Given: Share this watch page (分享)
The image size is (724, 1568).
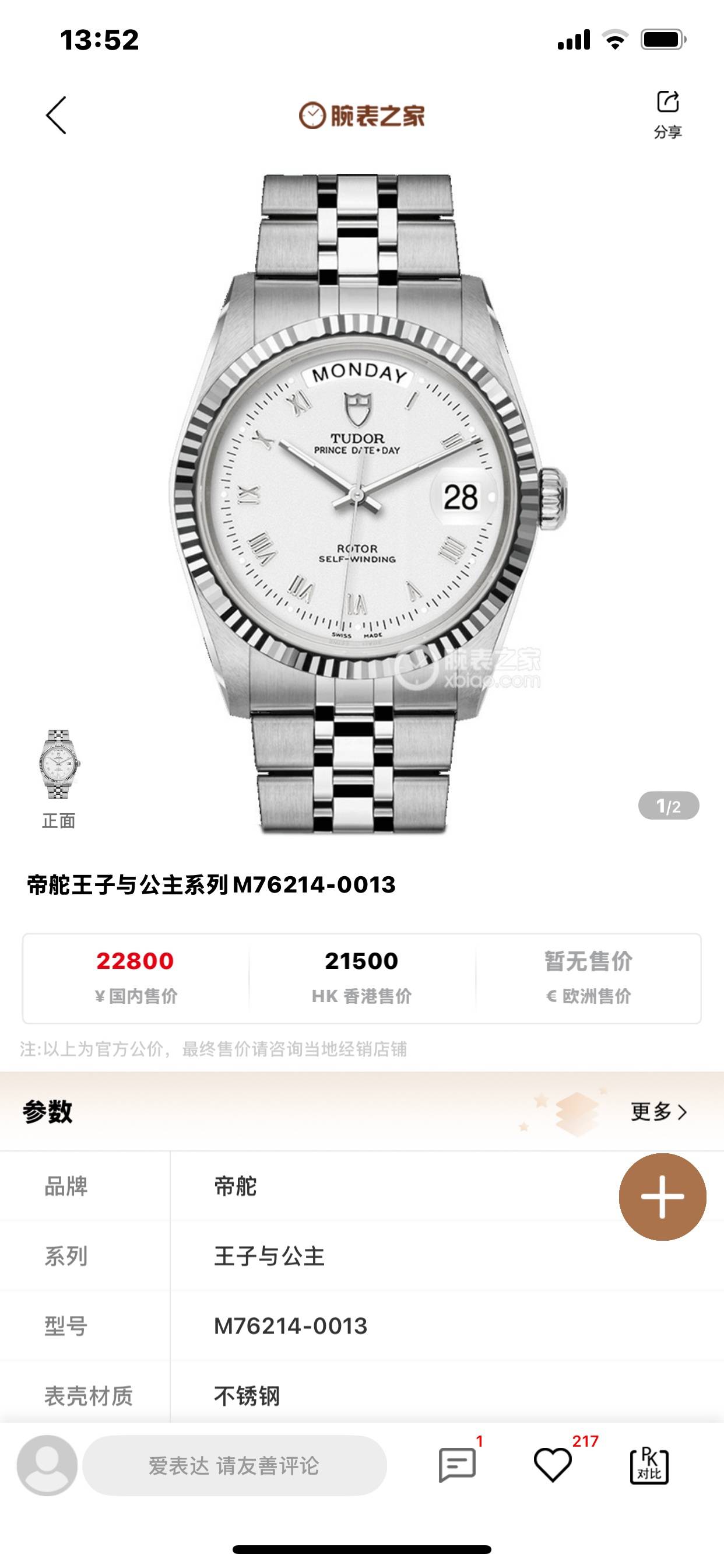Looking at the screenshot, I should coord(667,114).
